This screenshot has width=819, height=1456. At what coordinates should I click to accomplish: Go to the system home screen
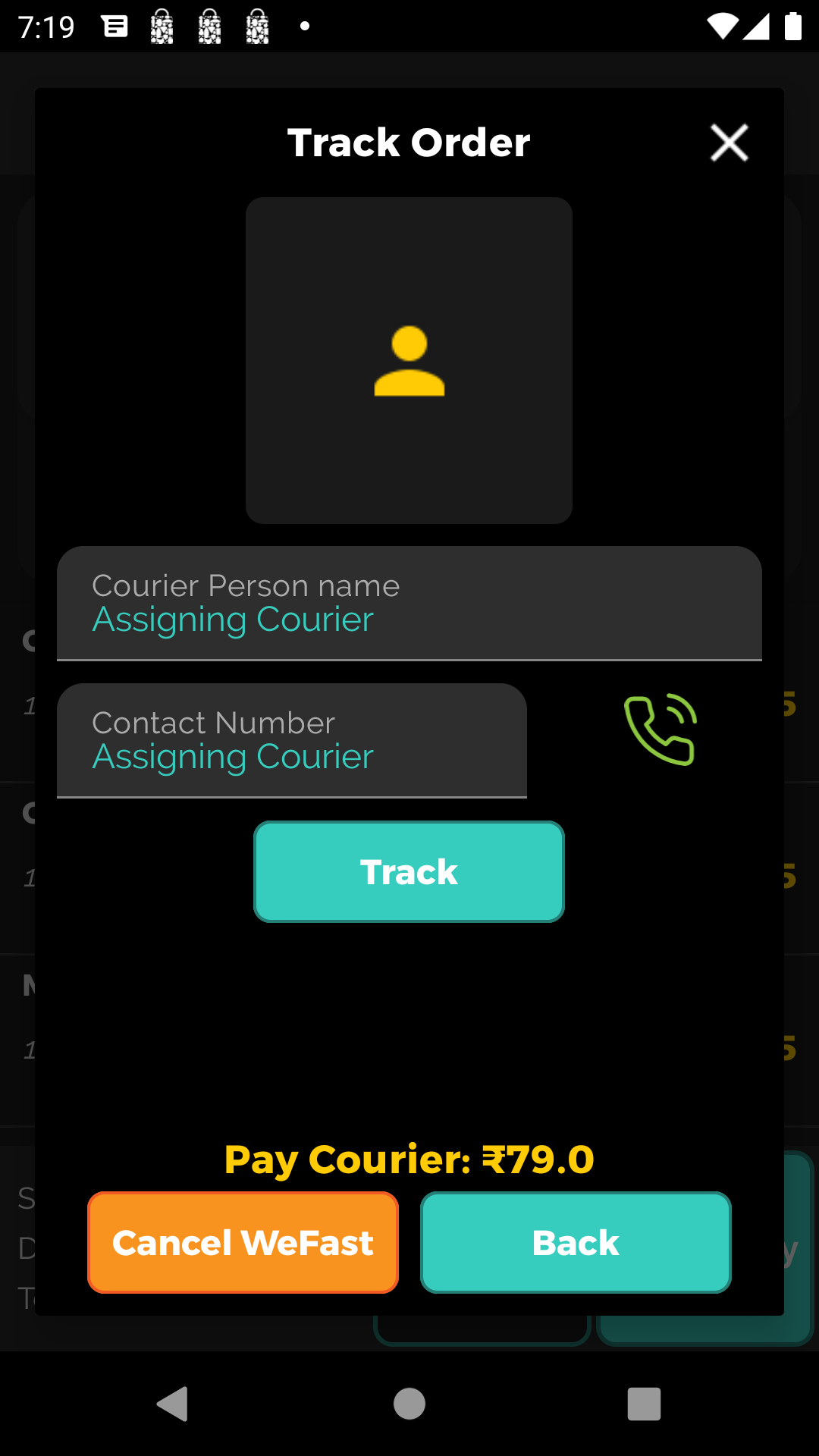click(409, 1404)
